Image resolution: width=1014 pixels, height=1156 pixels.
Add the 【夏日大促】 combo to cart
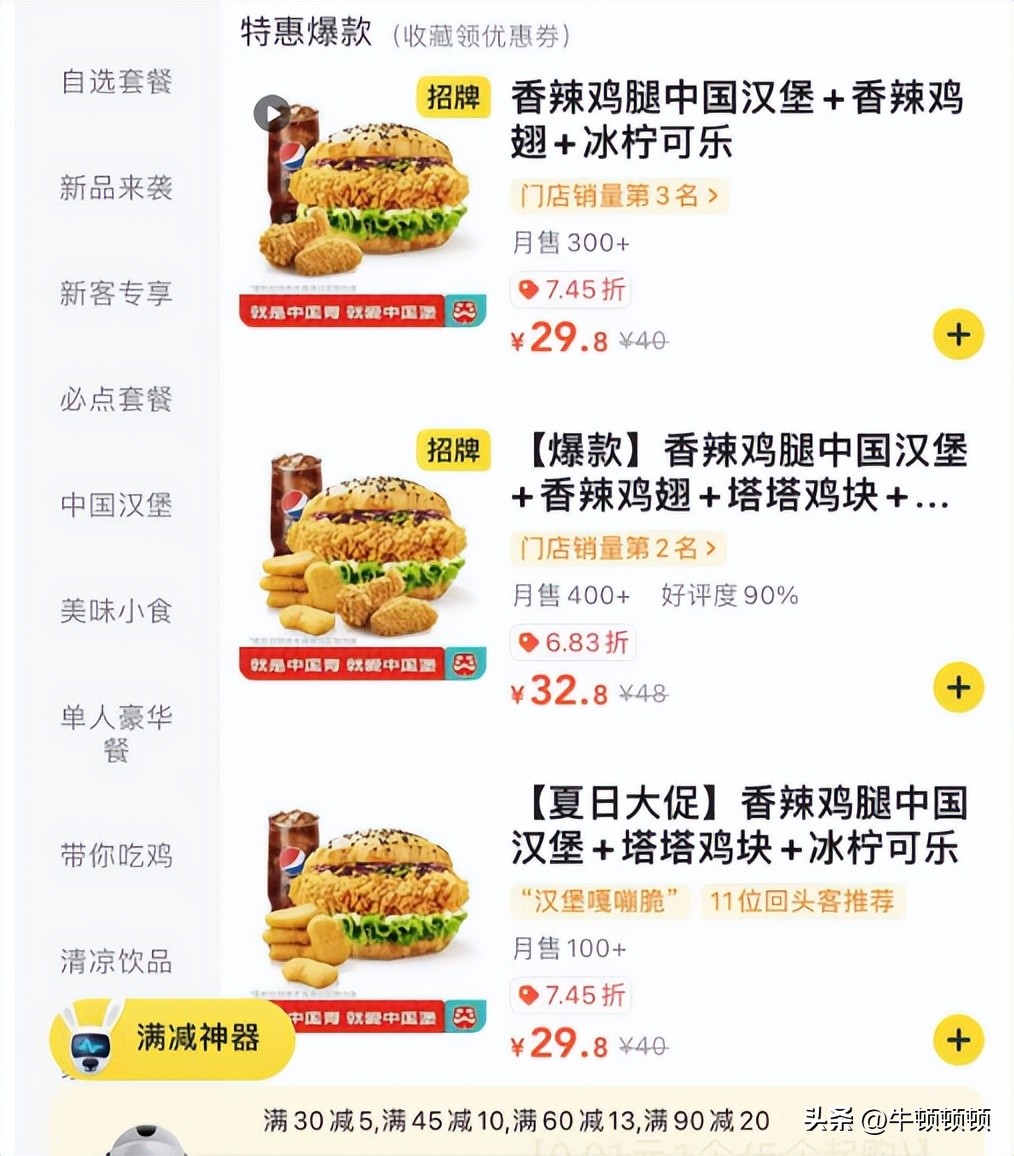tap(958, 1040)
